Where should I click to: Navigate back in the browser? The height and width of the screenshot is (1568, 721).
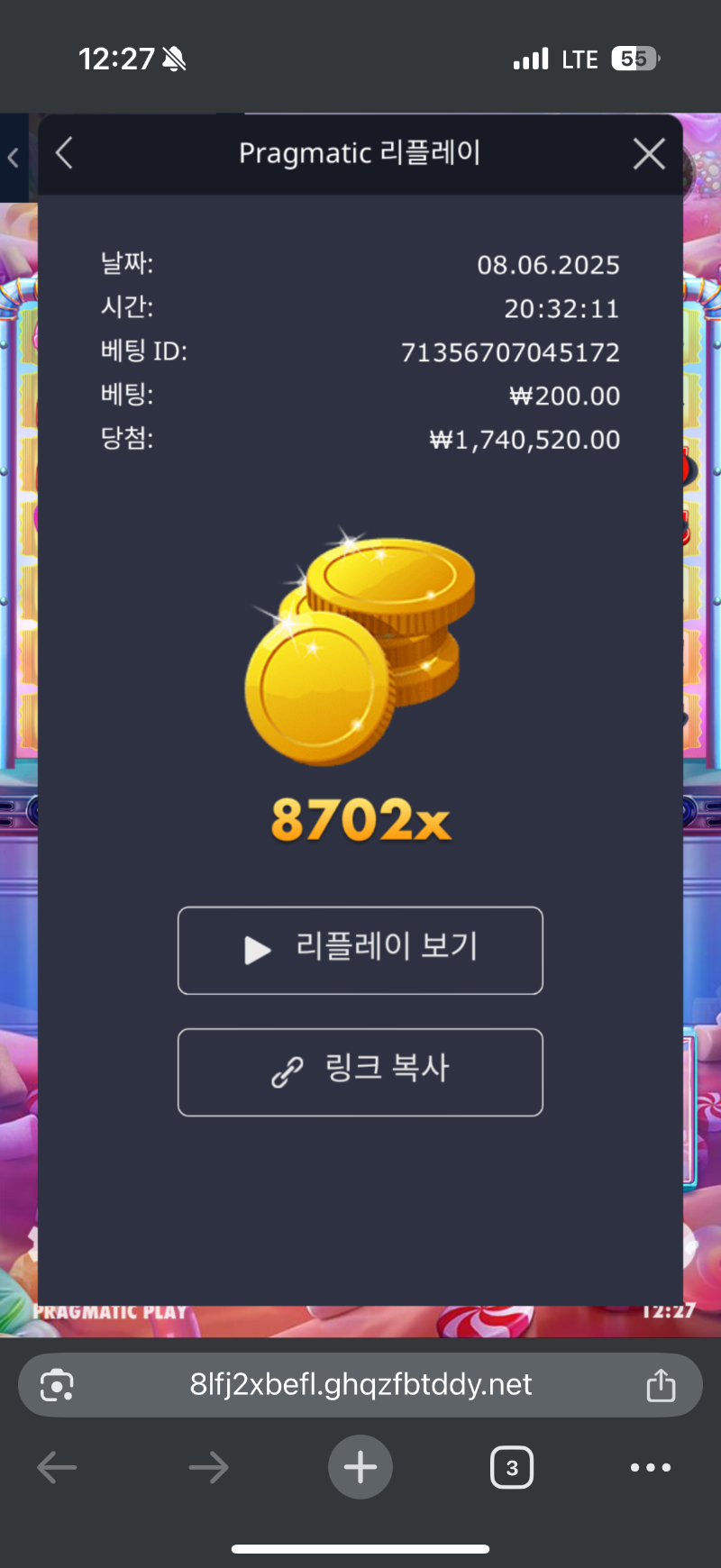click(57, 1467)
